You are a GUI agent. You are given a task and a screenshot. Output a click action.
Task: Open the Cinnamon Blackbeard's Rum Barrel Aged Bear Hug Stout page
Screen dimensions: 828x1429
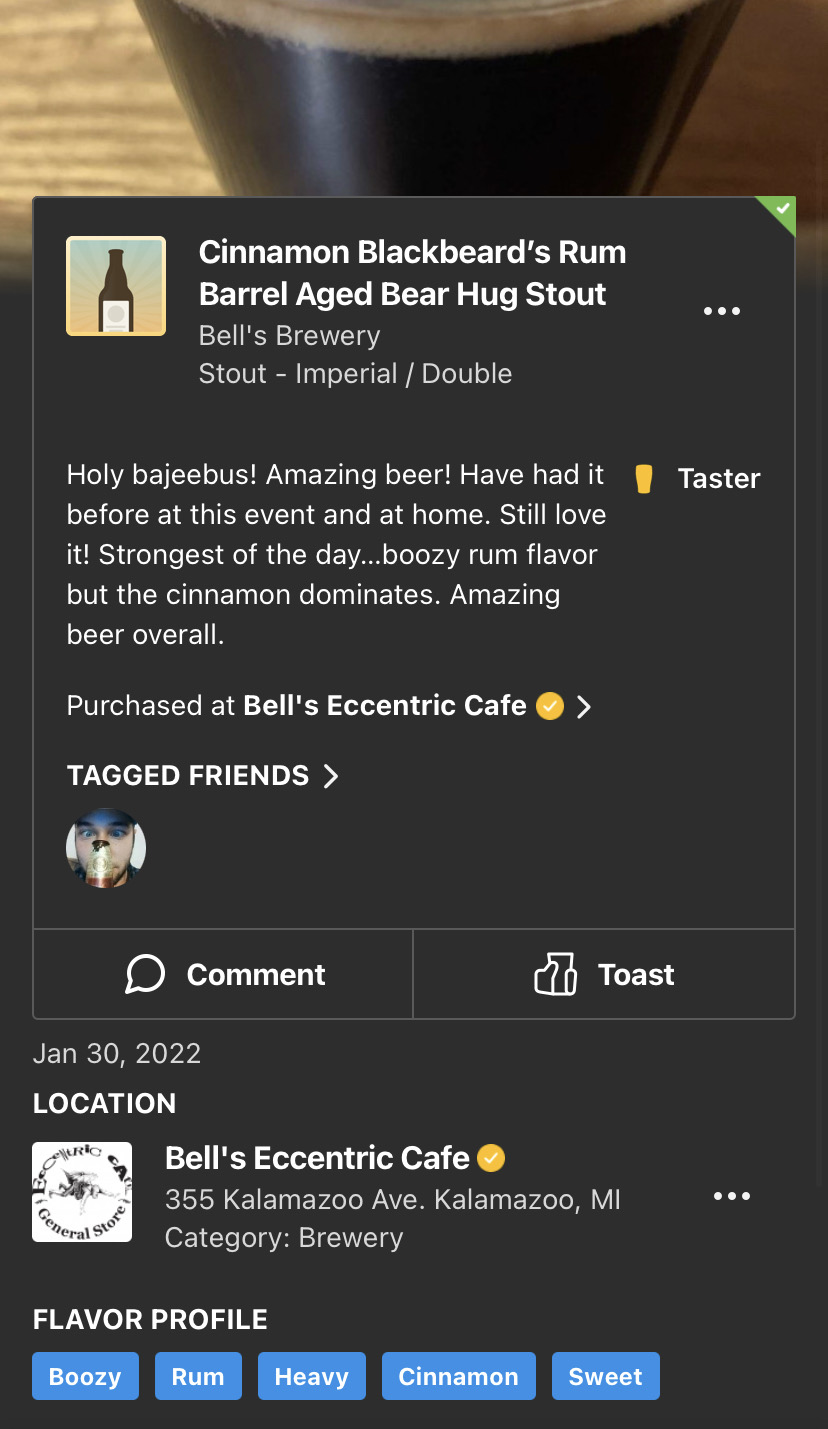pos(412,273)
